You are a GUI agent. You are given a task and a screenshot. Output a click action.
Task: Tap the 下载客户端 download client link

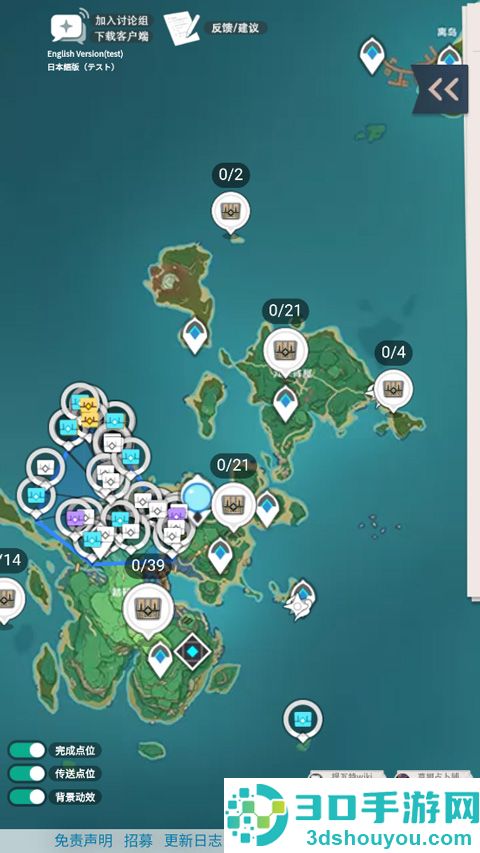(x=121, y=36)
